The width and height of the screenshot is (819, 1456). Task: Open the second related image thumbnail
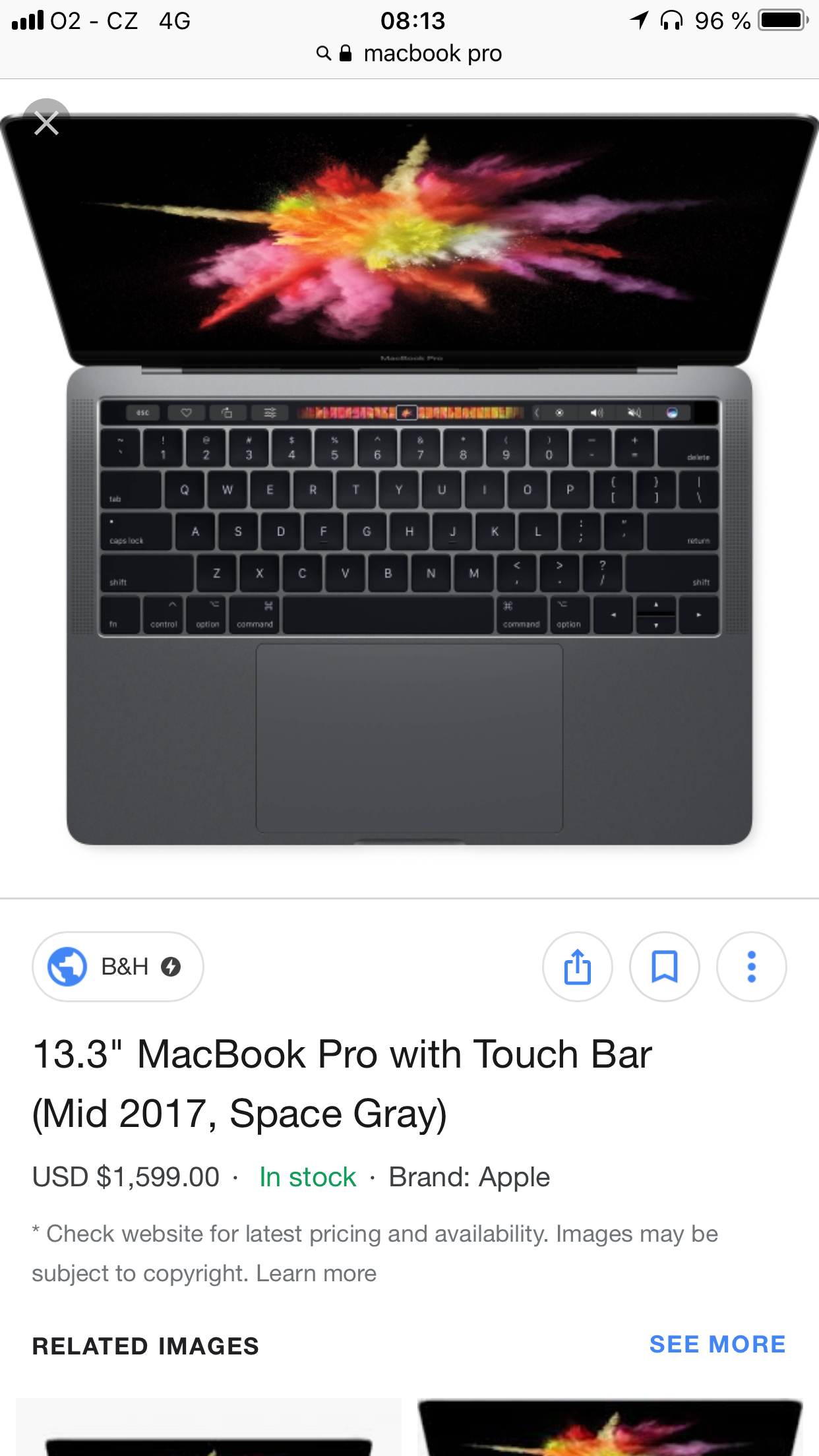(610, 1428)
